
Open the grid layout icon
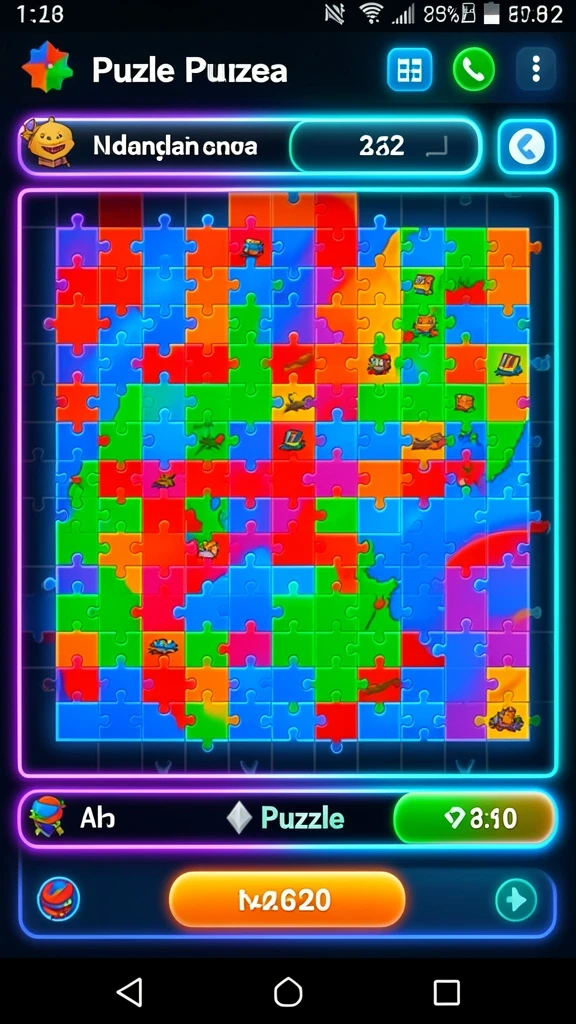pyautogui.click(x=409, y=69)
